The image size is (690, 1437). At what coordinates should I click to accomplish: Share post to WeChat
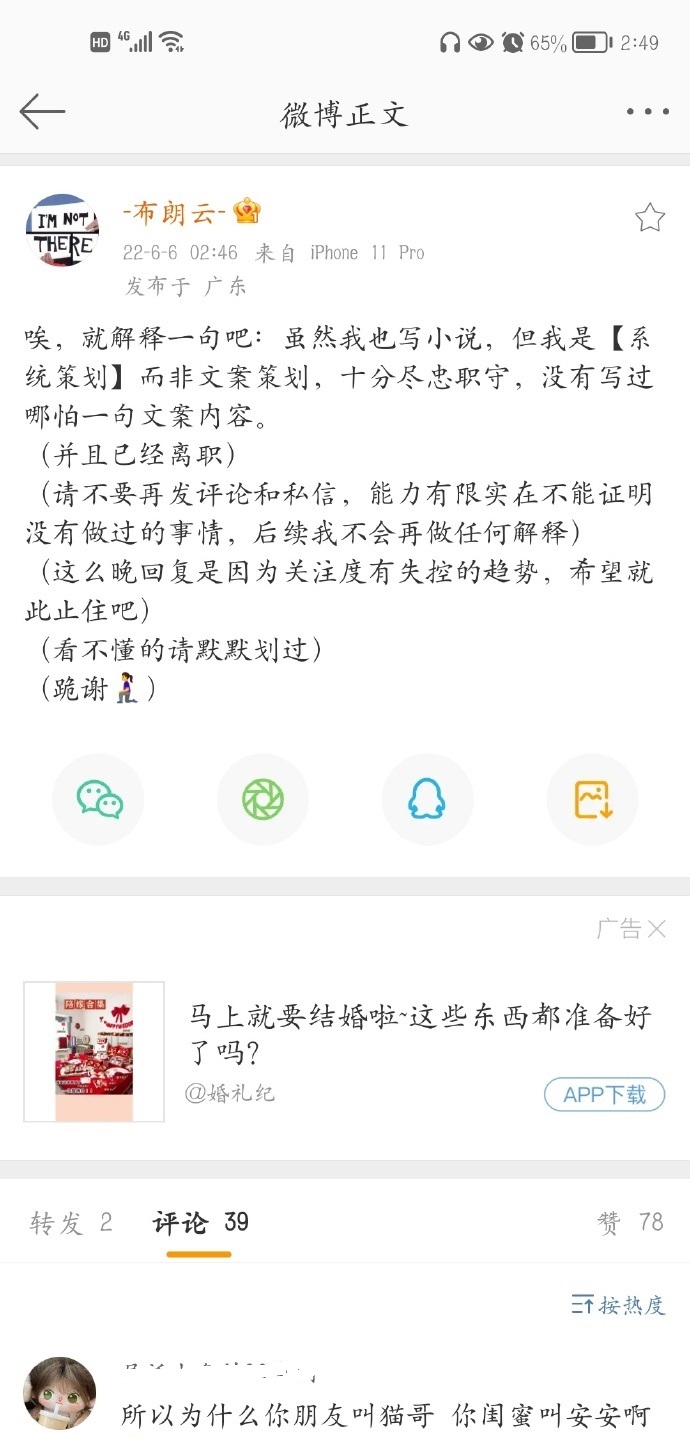point(99,800)
